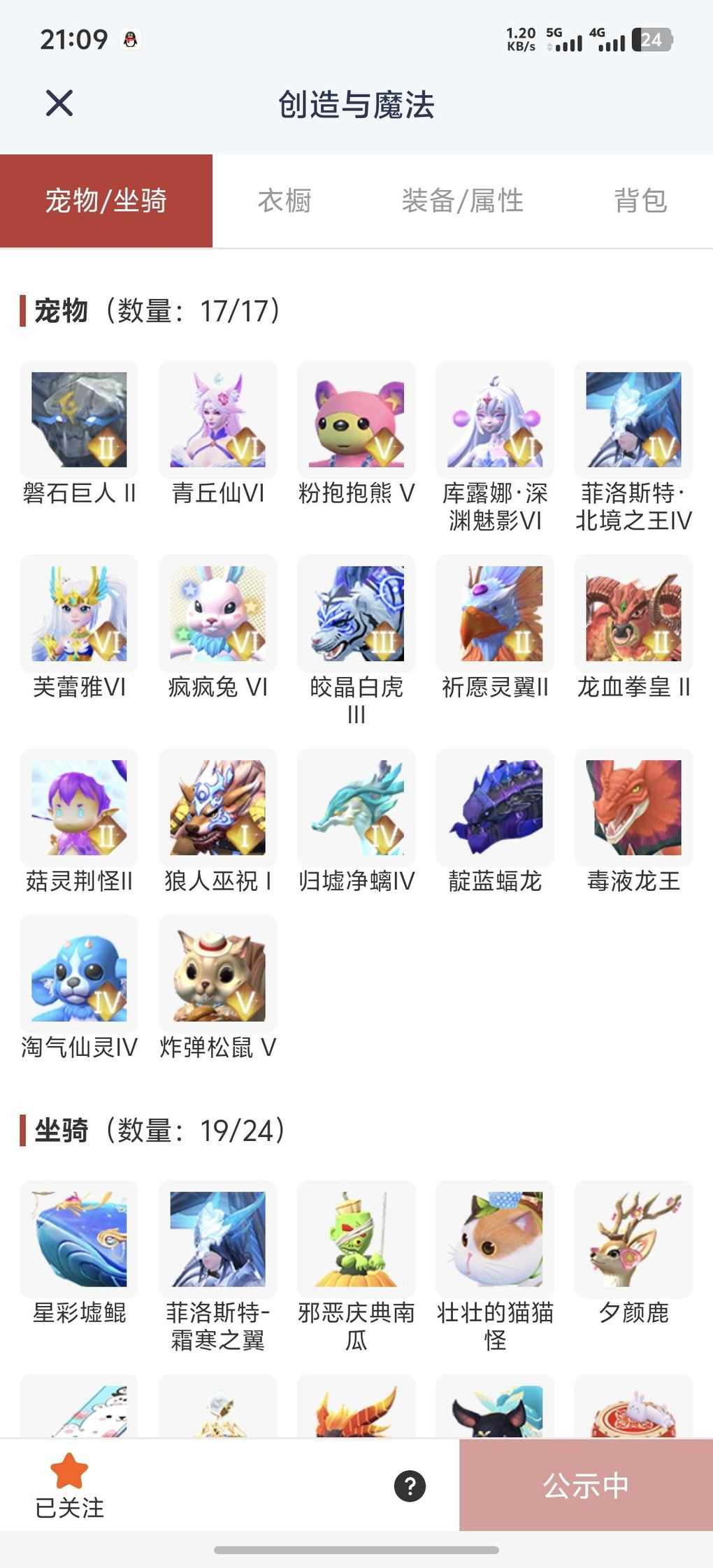Check the 皎晶白虎 III pet

356,614
